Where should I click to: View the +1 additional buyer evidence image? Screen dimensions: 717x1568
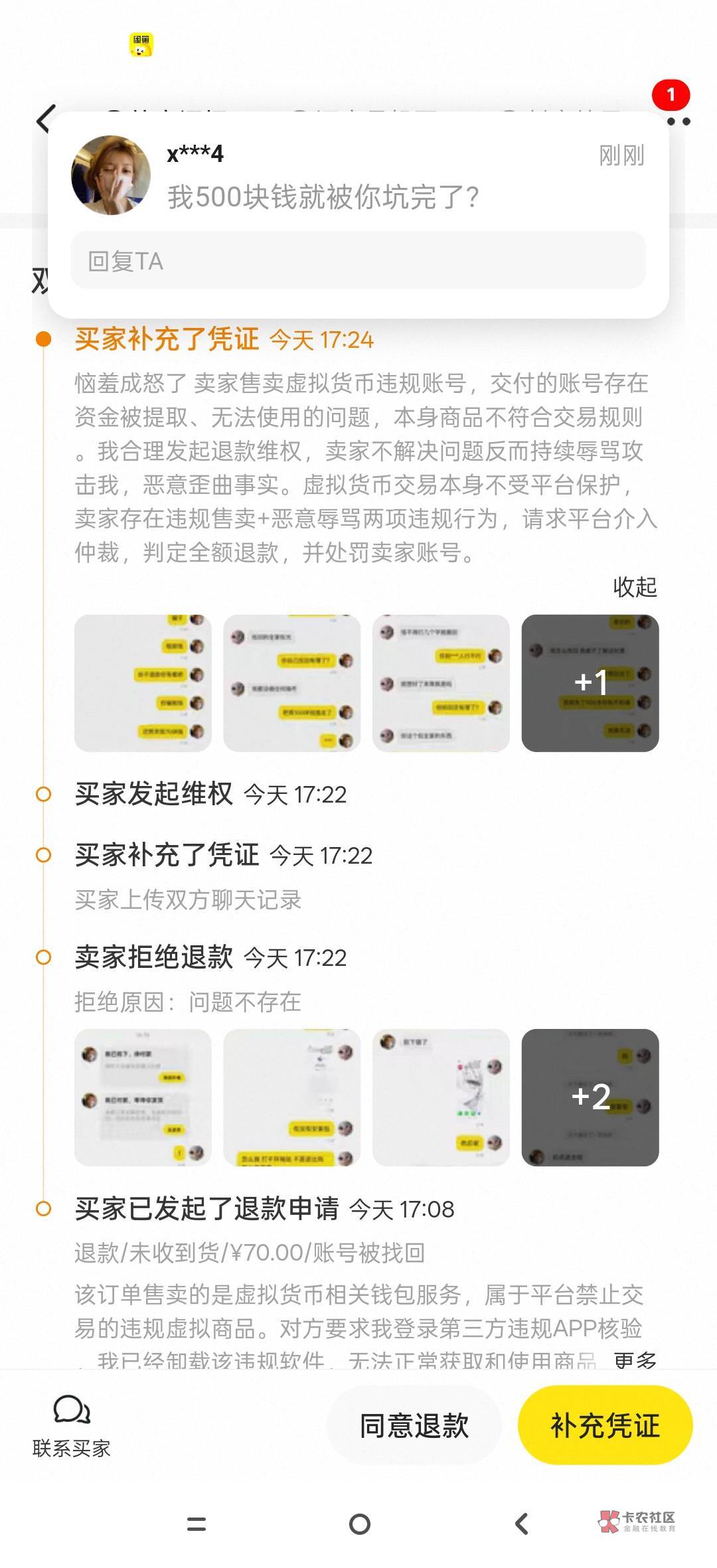590,683
